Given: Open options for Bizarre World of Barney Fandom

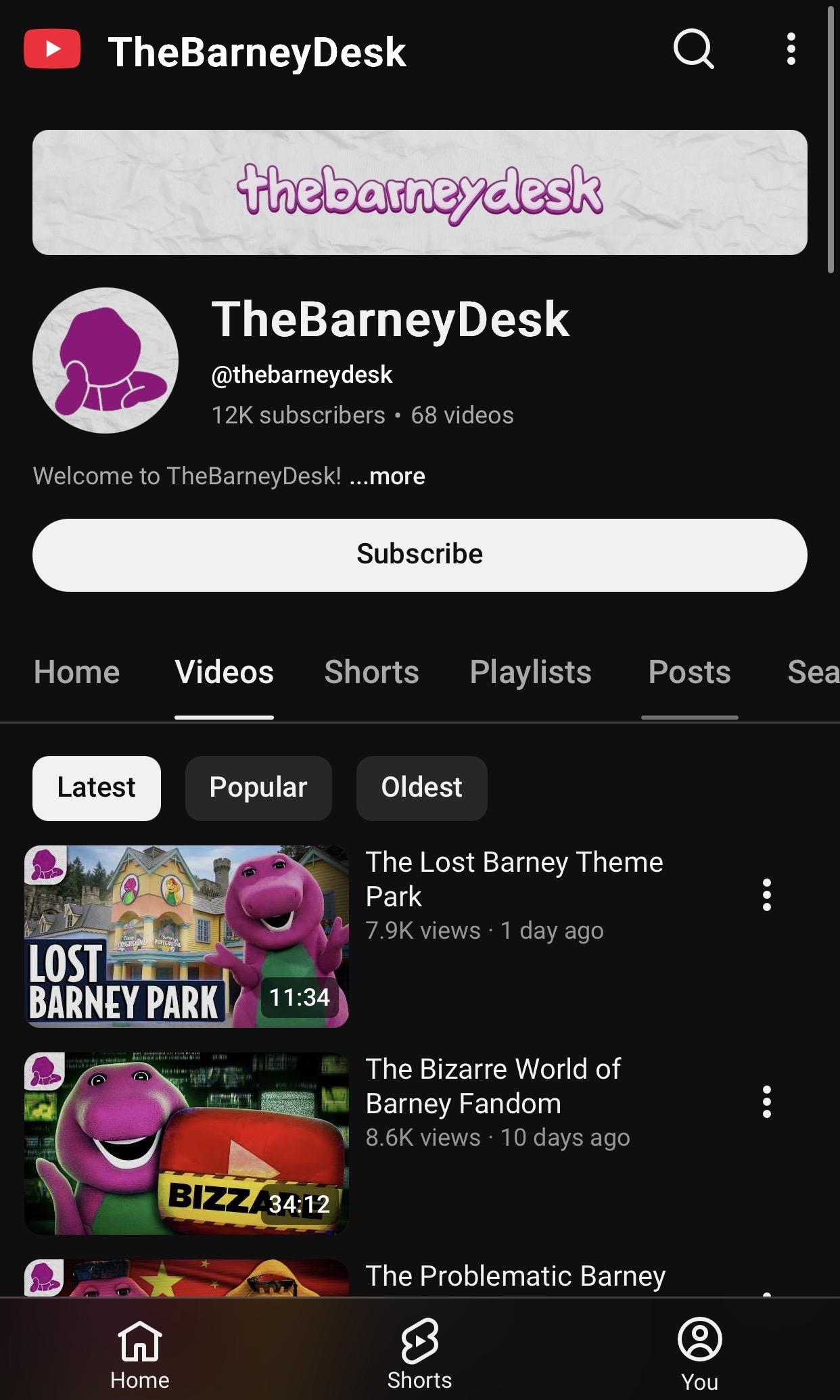Looking at the screenshot, I should point(766,1102).
